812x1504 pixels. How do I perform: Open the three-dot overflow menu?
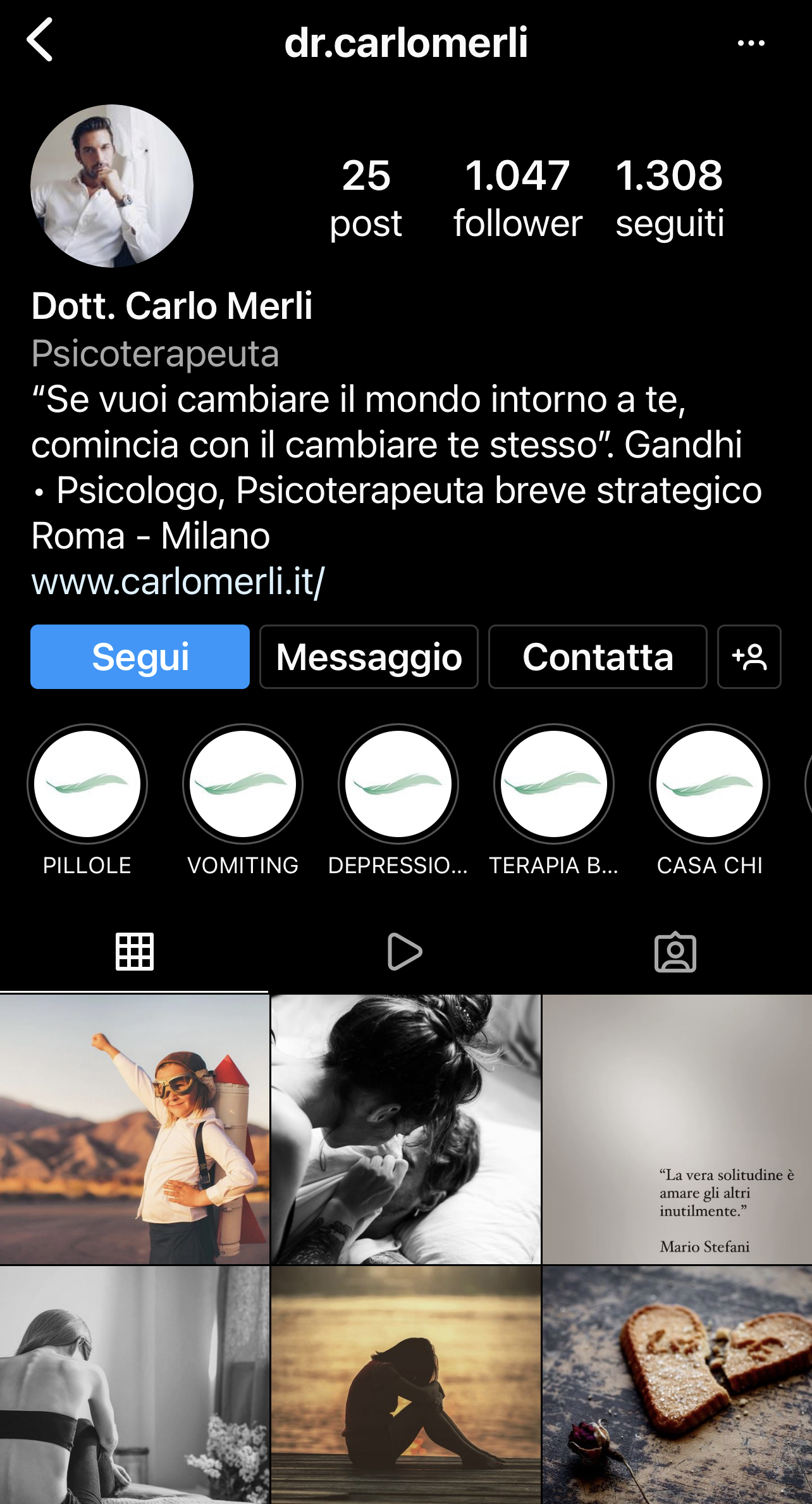pyautogui.click(x=751, y=43)
